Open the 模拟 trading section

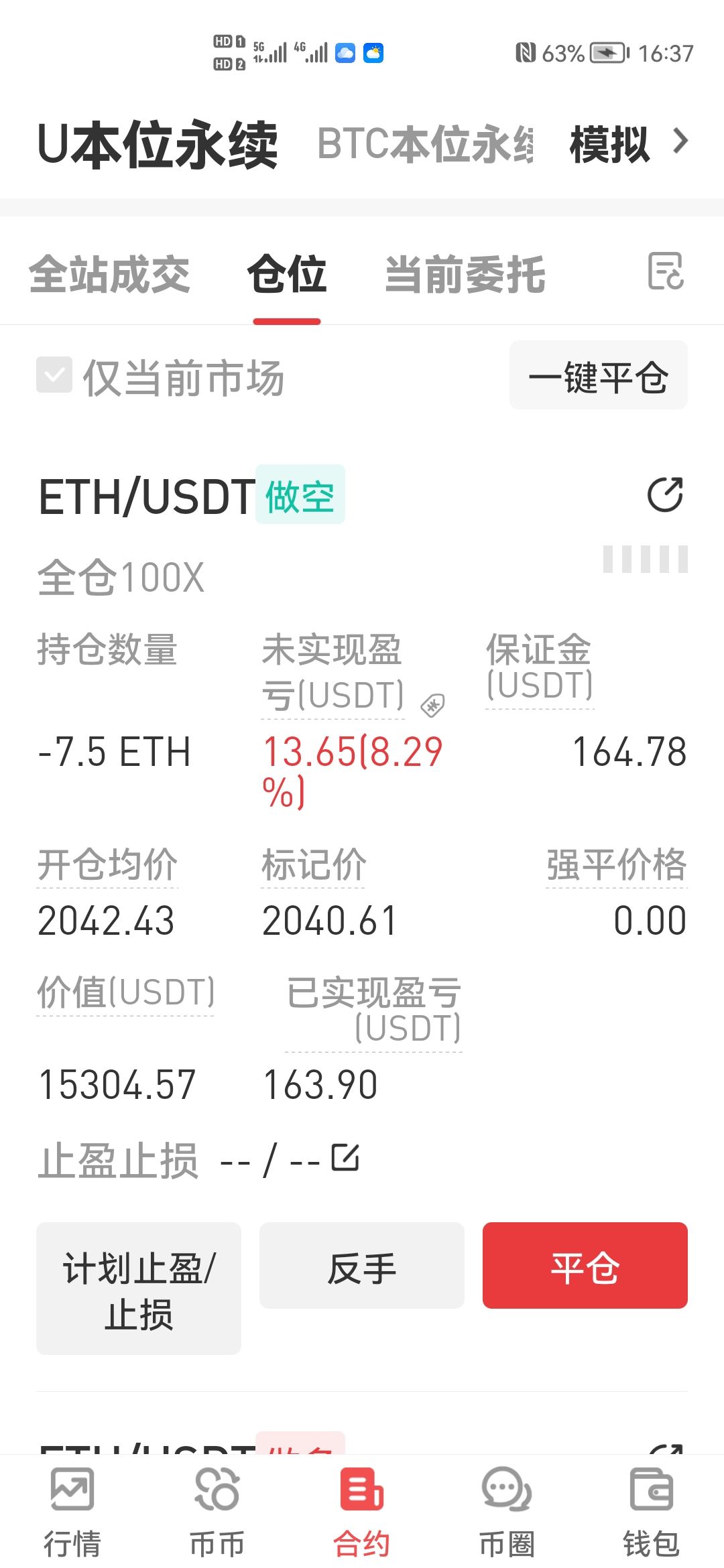click(609, 144)
